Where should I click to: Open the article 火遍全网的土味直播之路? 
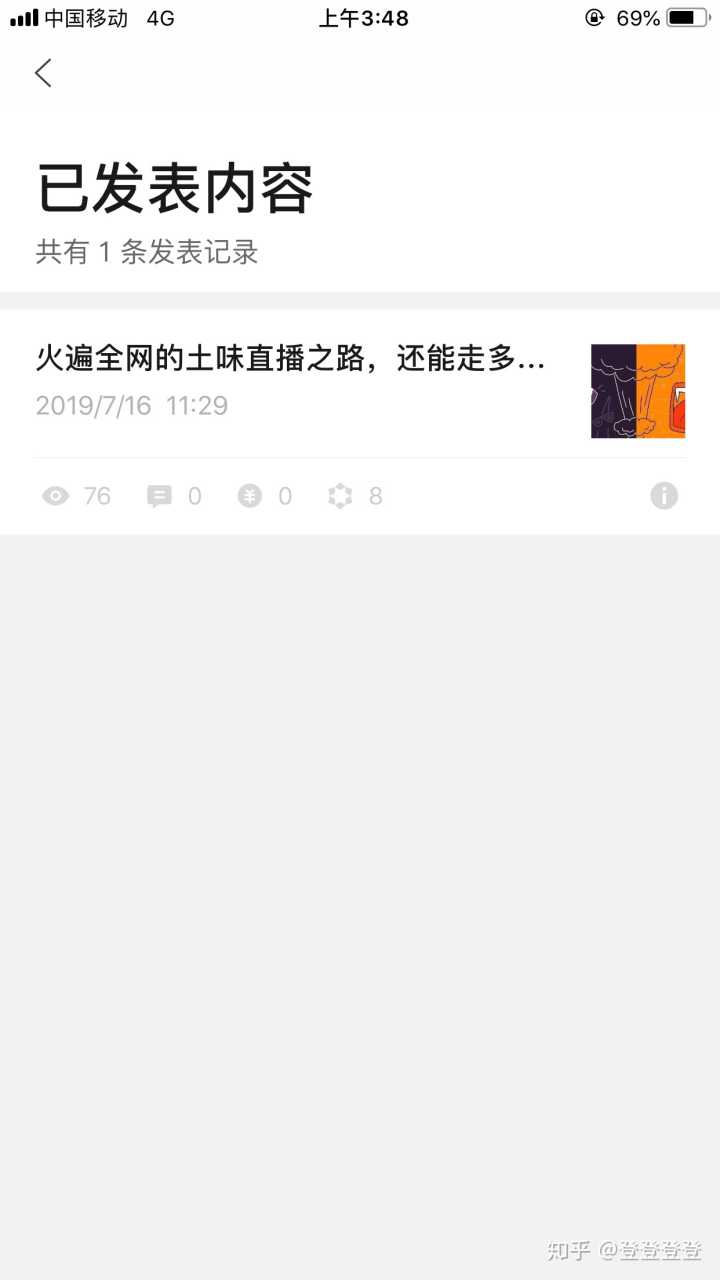click(290, 359)
